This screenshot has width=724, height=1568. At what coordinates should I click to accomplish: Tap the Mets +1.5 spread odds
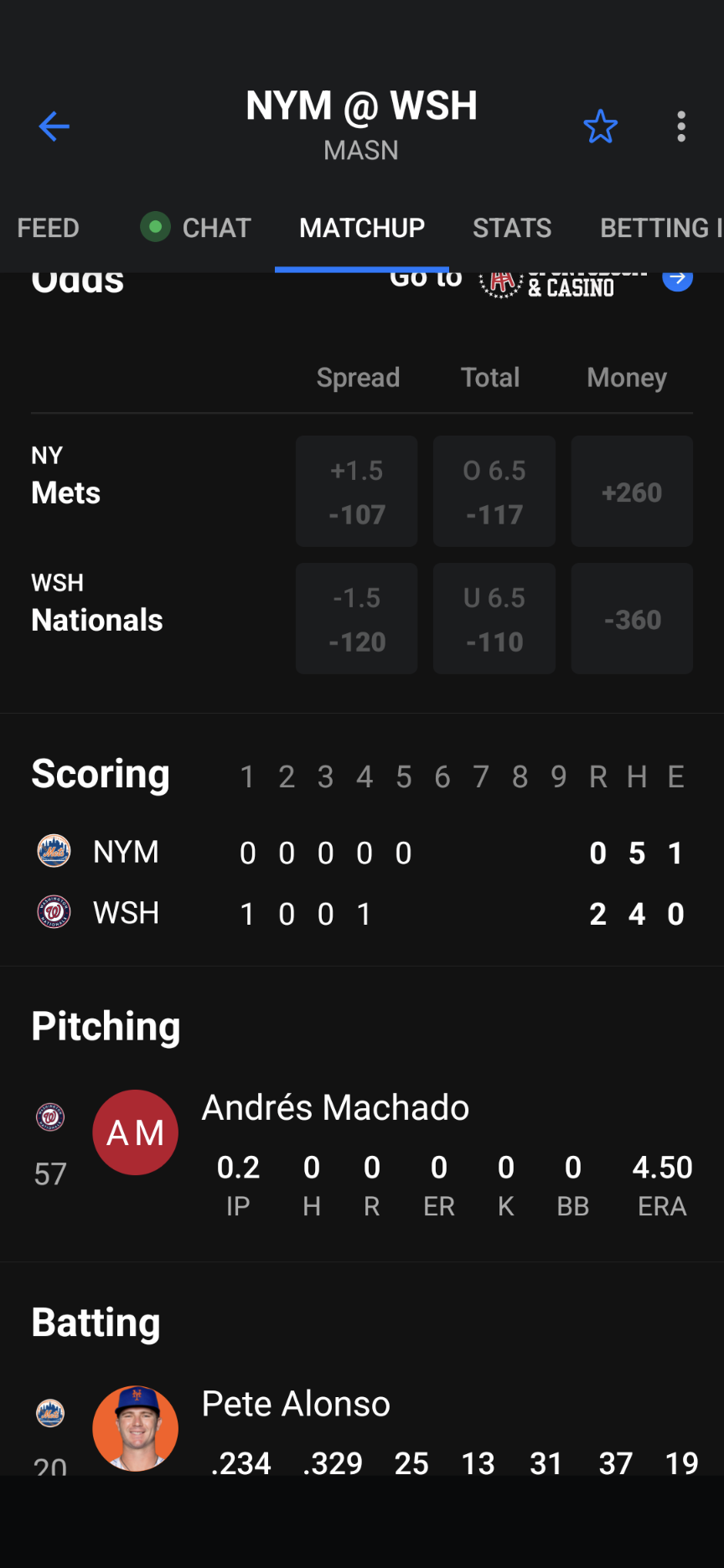[x=357, y=492]
